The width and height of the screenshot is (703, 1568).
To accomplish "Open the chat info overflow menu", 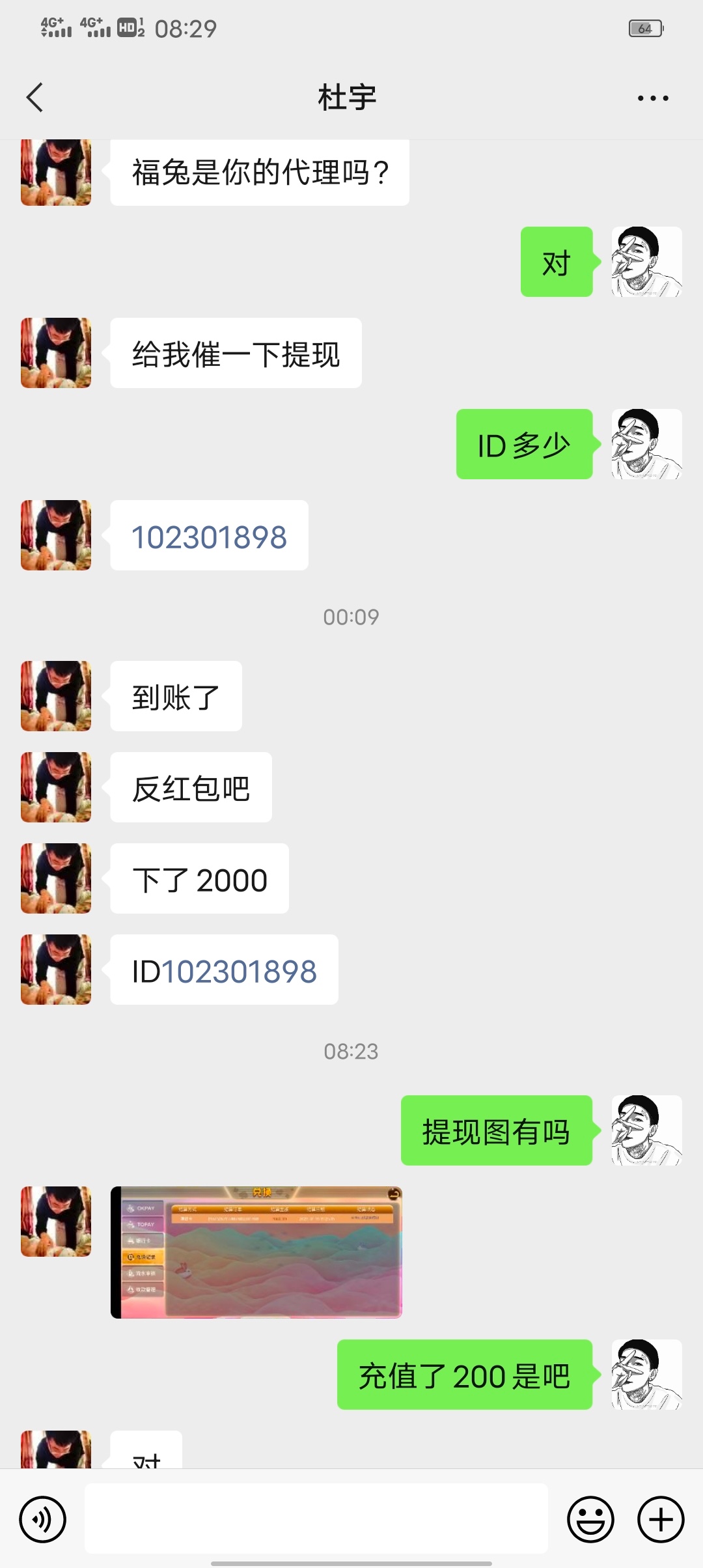I will coord(652,98).
